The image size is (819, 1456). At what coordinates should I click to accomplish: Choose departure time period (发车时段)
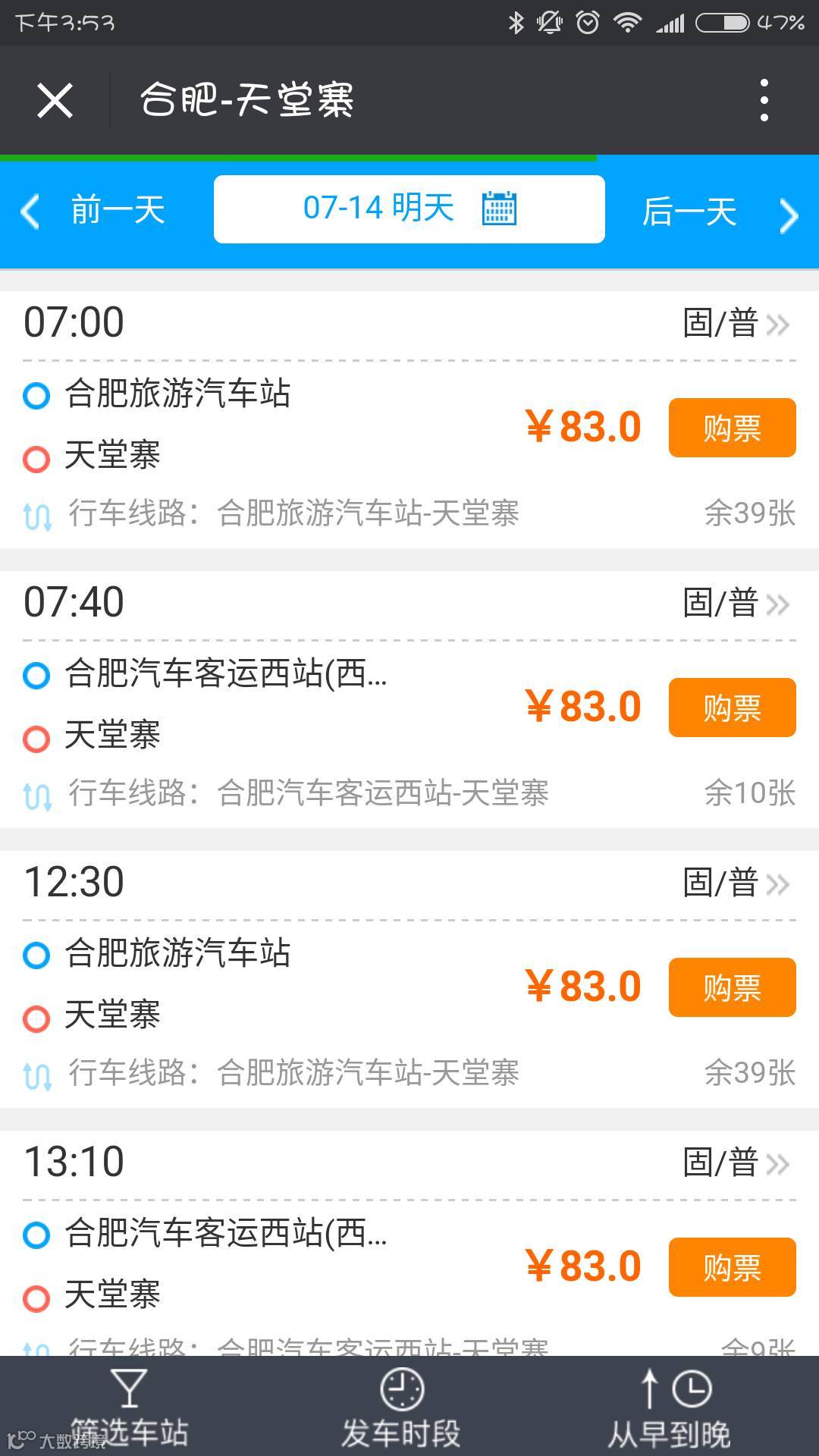pos(401,1407)
